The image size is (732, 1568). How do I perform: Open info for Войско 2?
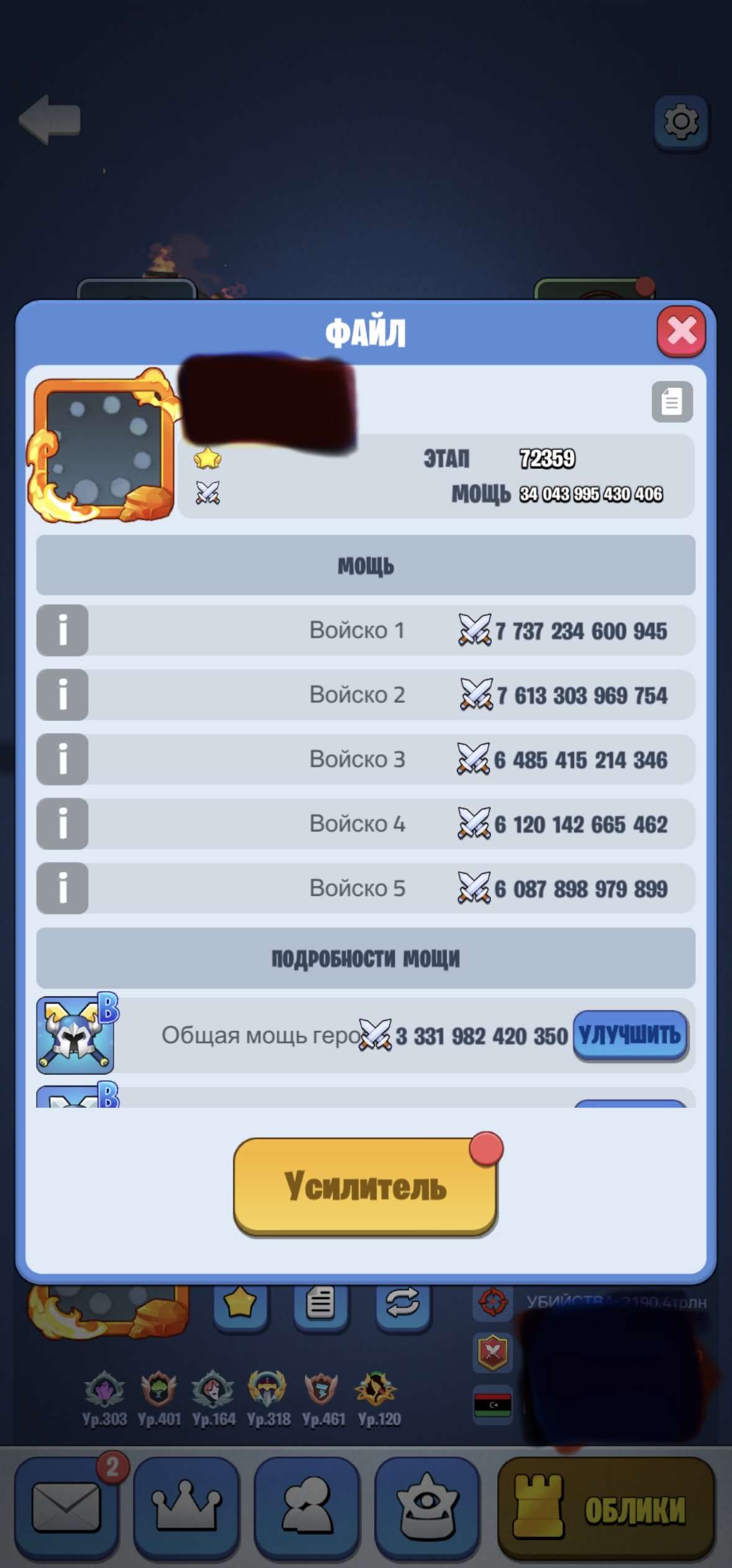(x=62, y=695)
